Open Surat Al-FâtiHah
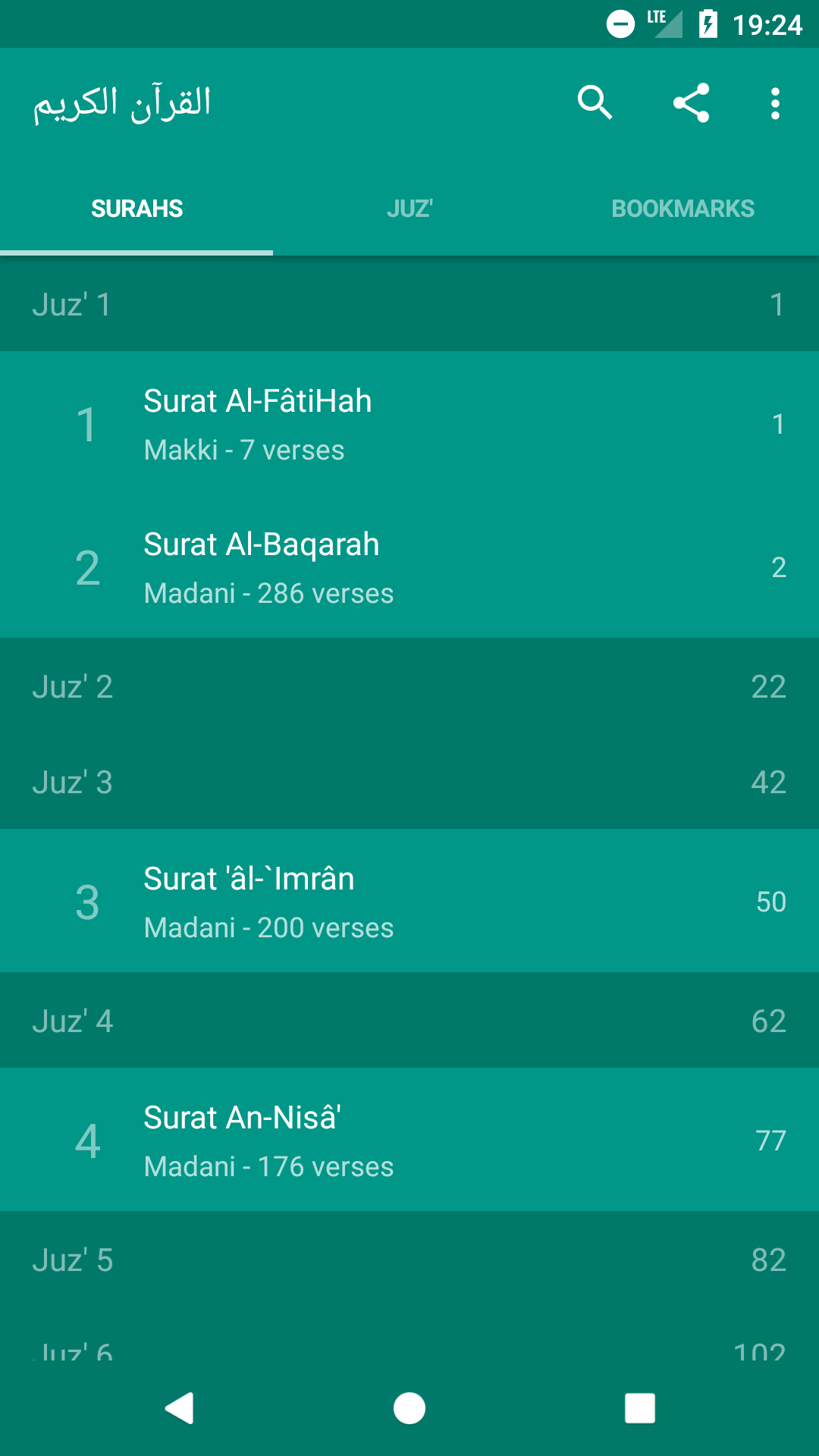Image resolution: width=819 pixels, height=1456 pixels. pyautogui.click(x=409, y=425)
